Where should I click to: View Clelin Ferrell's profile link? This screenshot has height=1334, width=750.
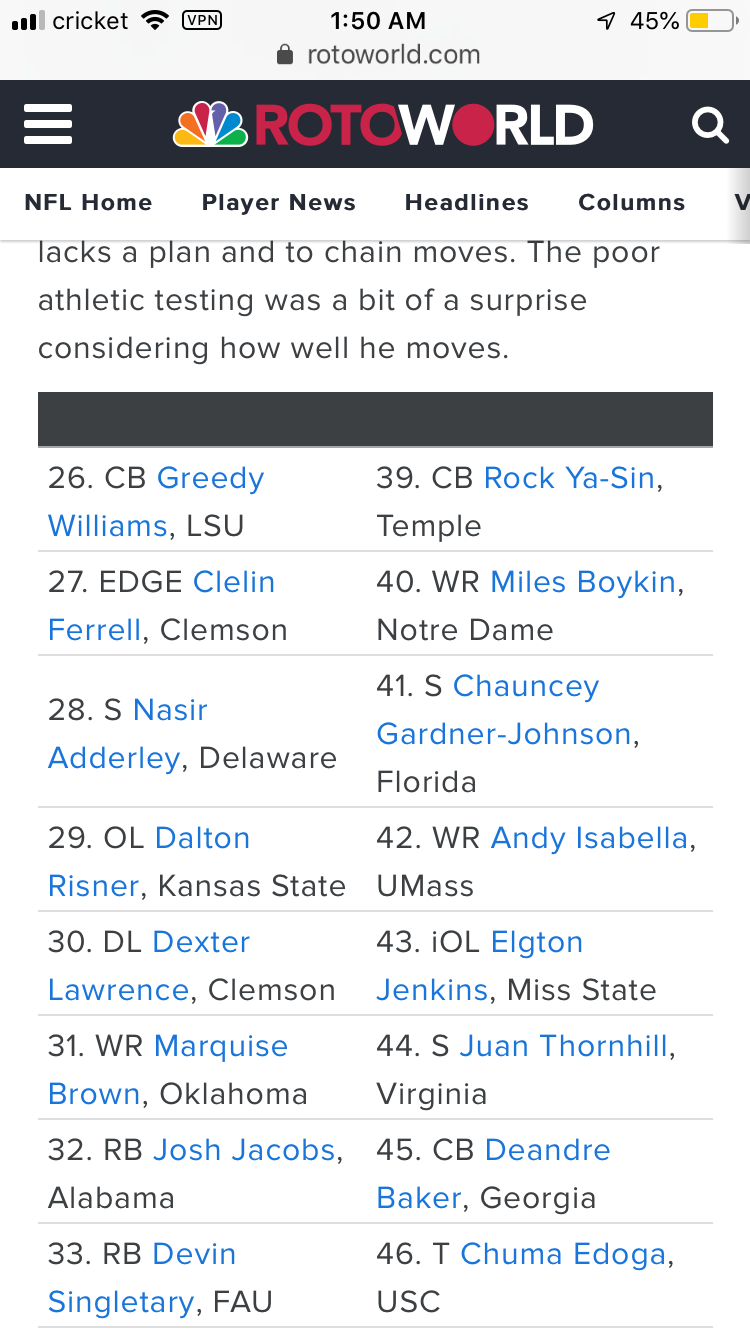tap(162, 606)
